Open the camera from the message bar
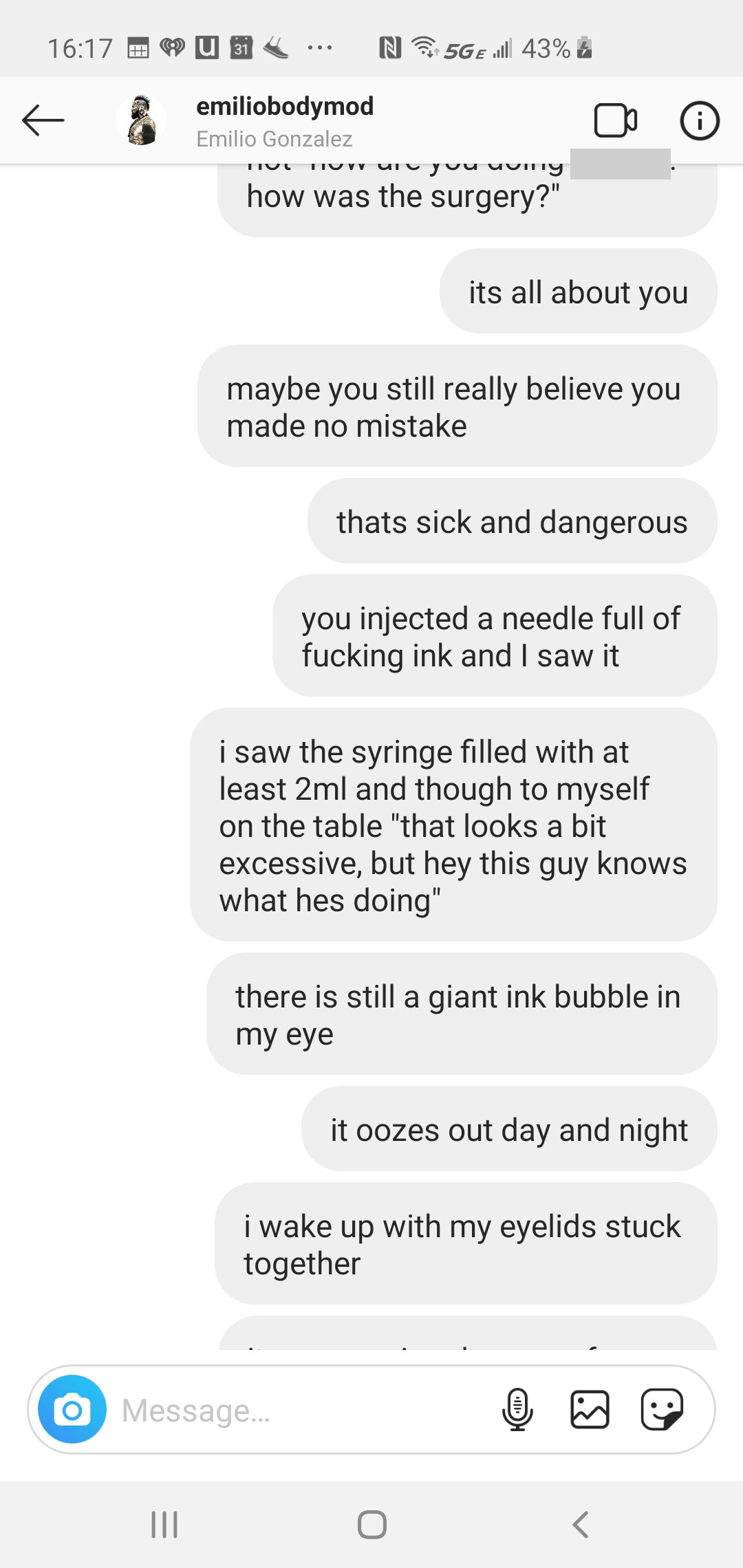The height and width of the screenshot is (1568, 743). (72, 1409)
